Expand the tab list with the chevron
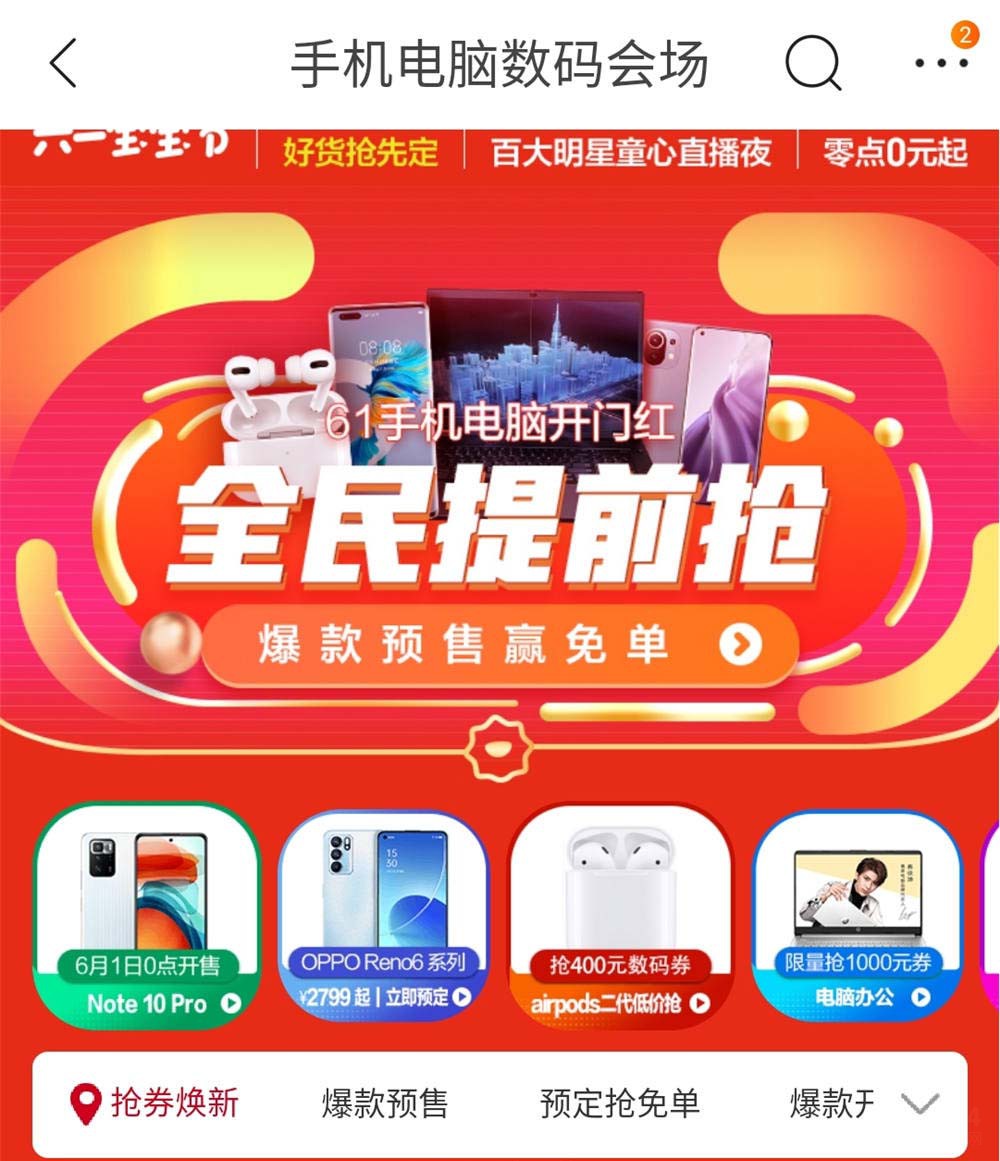This screenshot has width=1000, height=1161. coord(920,1104)
